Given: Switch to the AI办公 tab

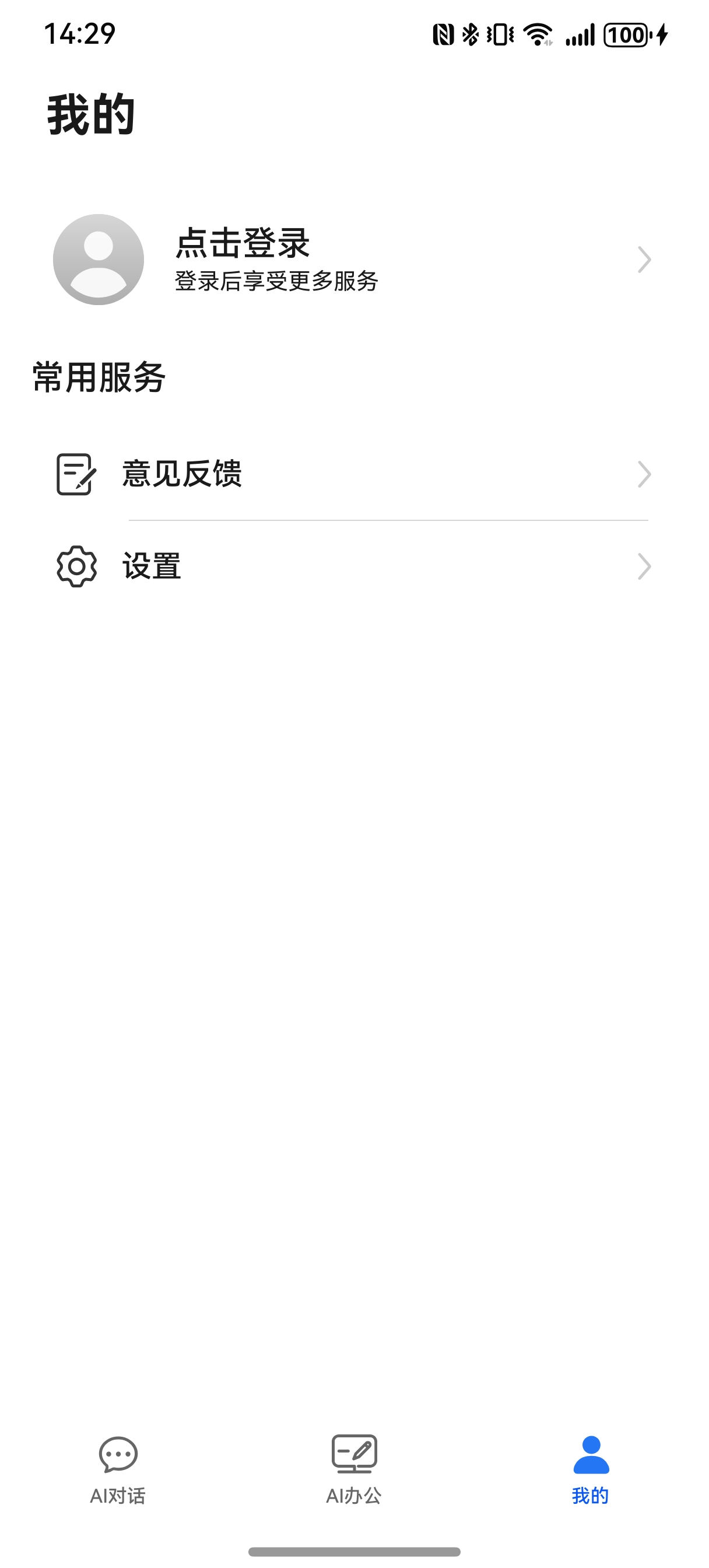Looking at the screenshot, I should [353, 1473].
